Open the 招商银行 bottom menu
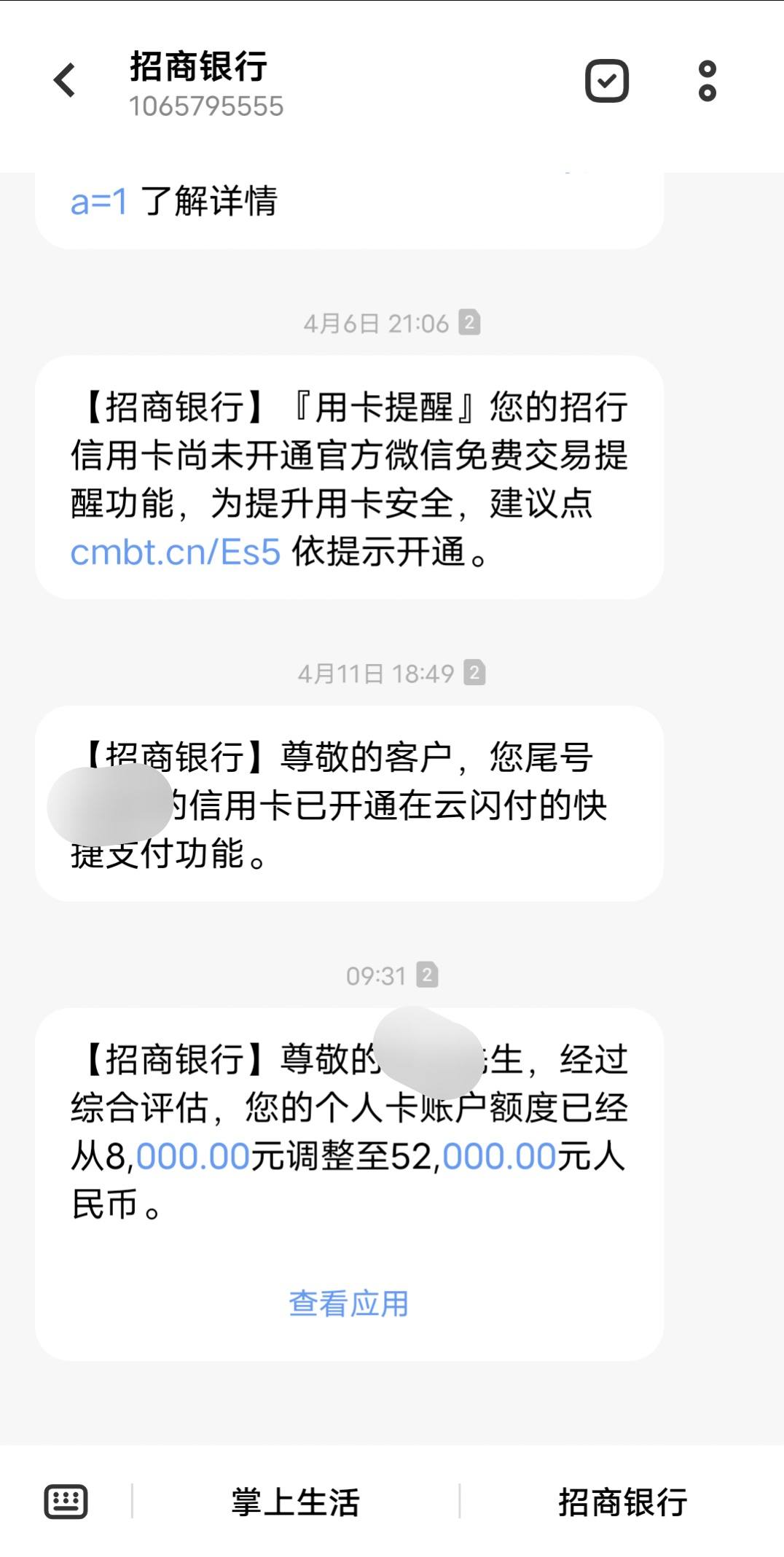The height and width of the screenshot is (1557, 784). [x=623, y=1502]
